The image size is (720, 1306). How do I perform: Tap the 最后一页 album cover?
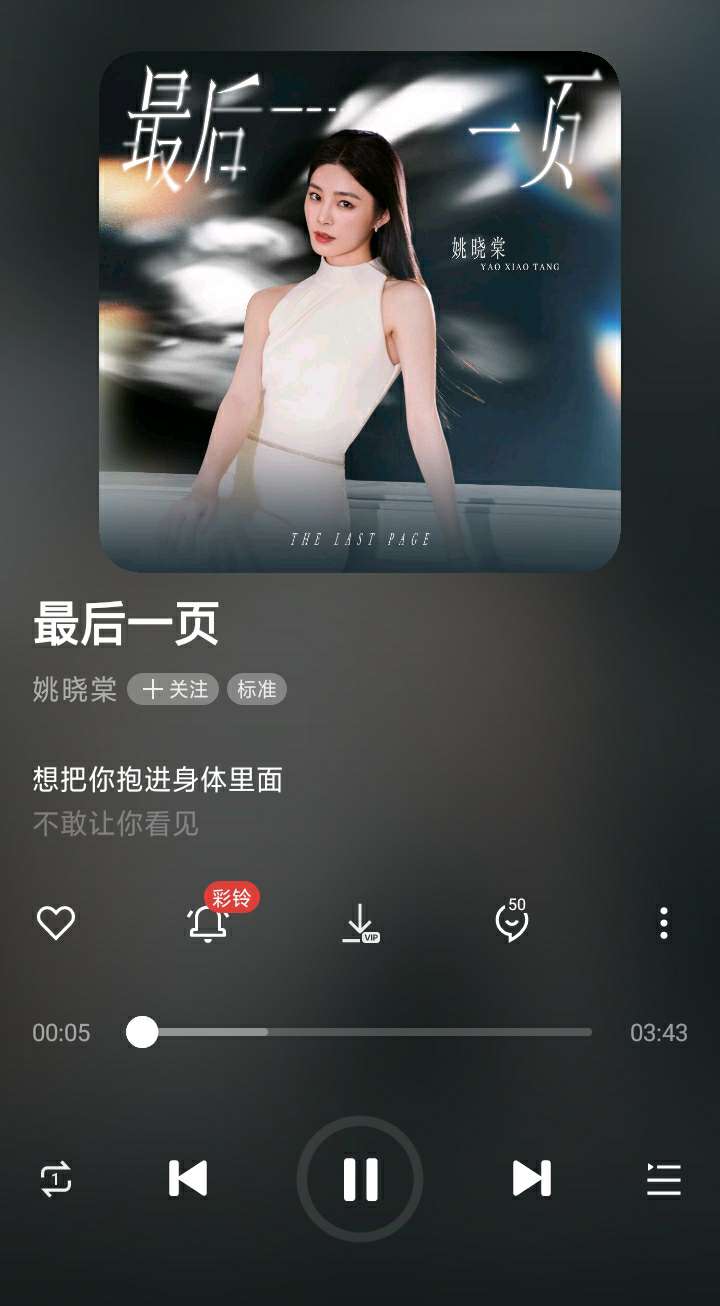pyautogui.click(x=360, y=311)
